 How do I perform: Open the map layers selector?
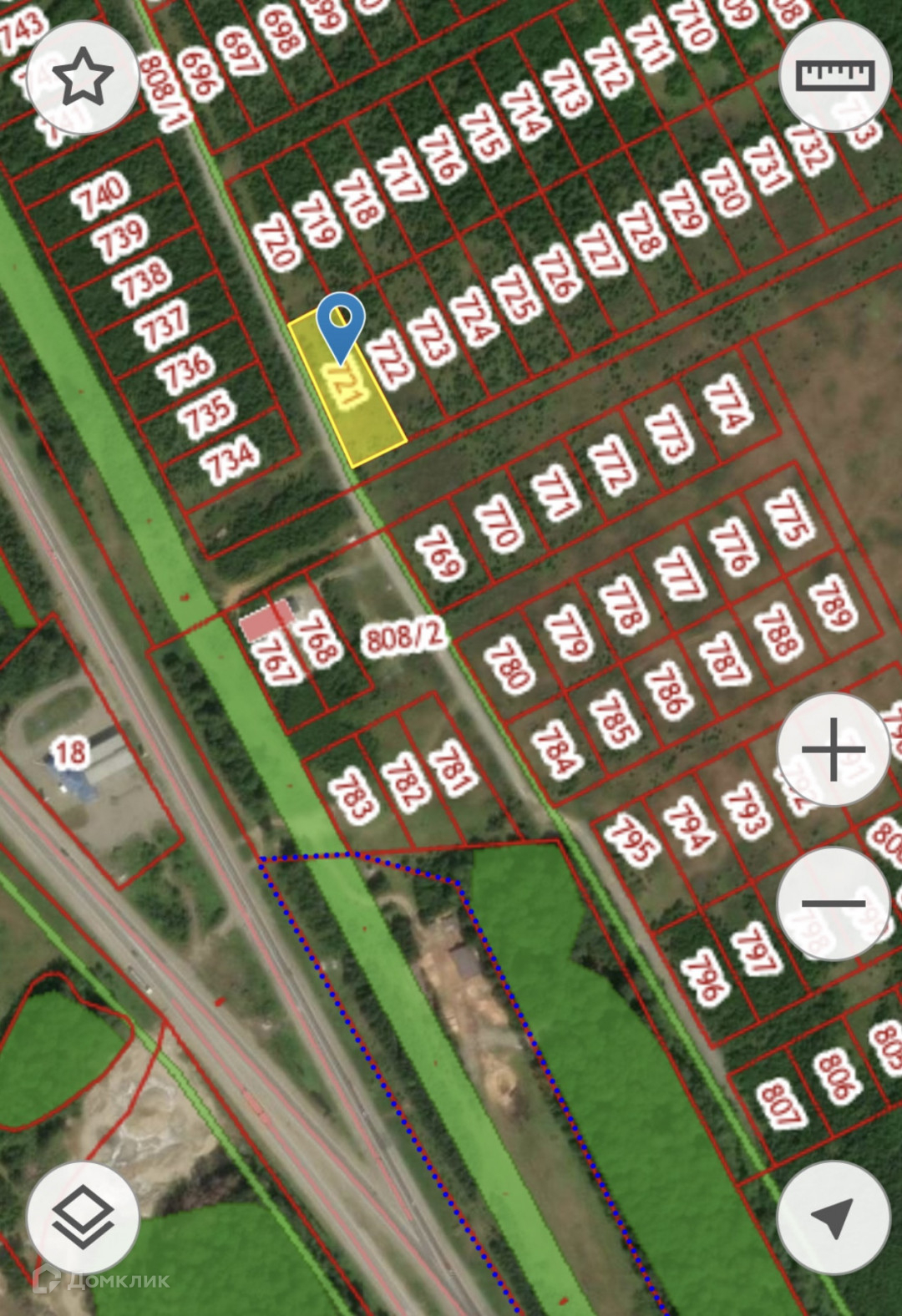click(x=83, y=1218)
